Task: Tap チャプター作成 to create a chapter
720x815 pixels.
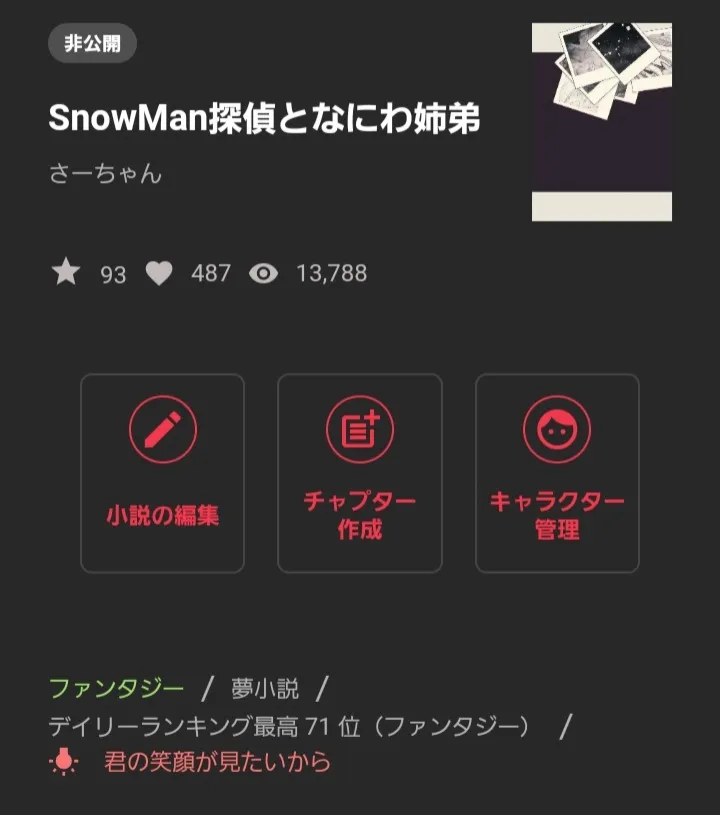Action: [x=359, y=473]
